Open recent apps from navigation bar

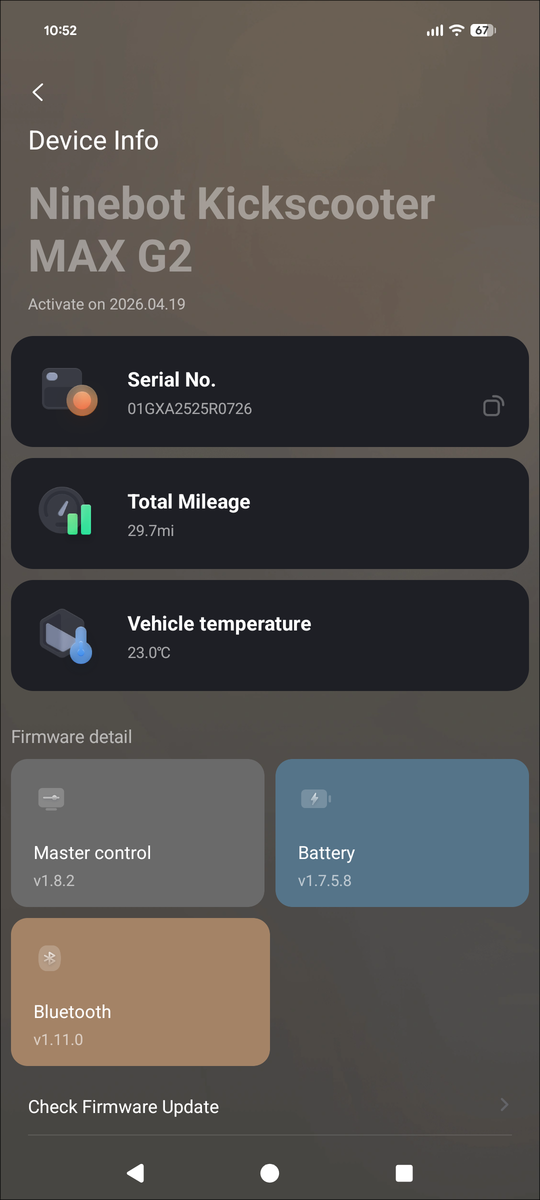click(x=404, y=1173)
